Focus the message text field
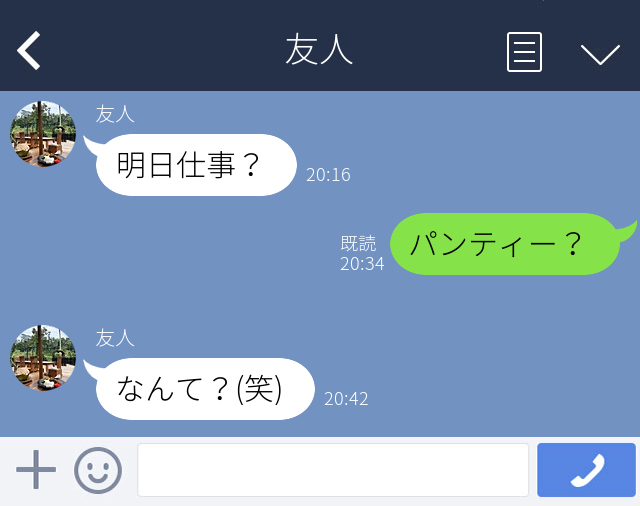 [x=332, y=470]
